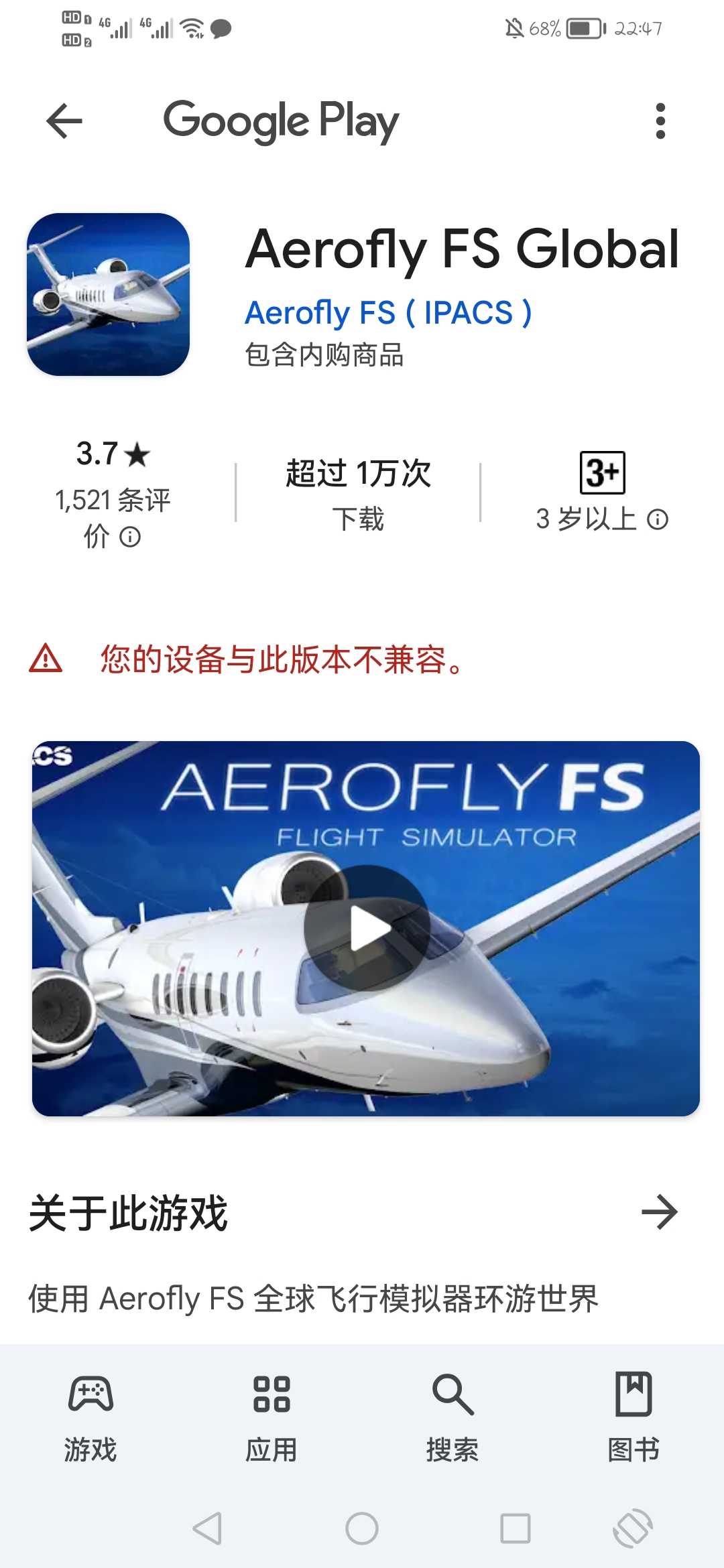Open developer Aerofly FS ( IPACS ) page
The image size is (724, 1568).
click(x=387, y=313)
